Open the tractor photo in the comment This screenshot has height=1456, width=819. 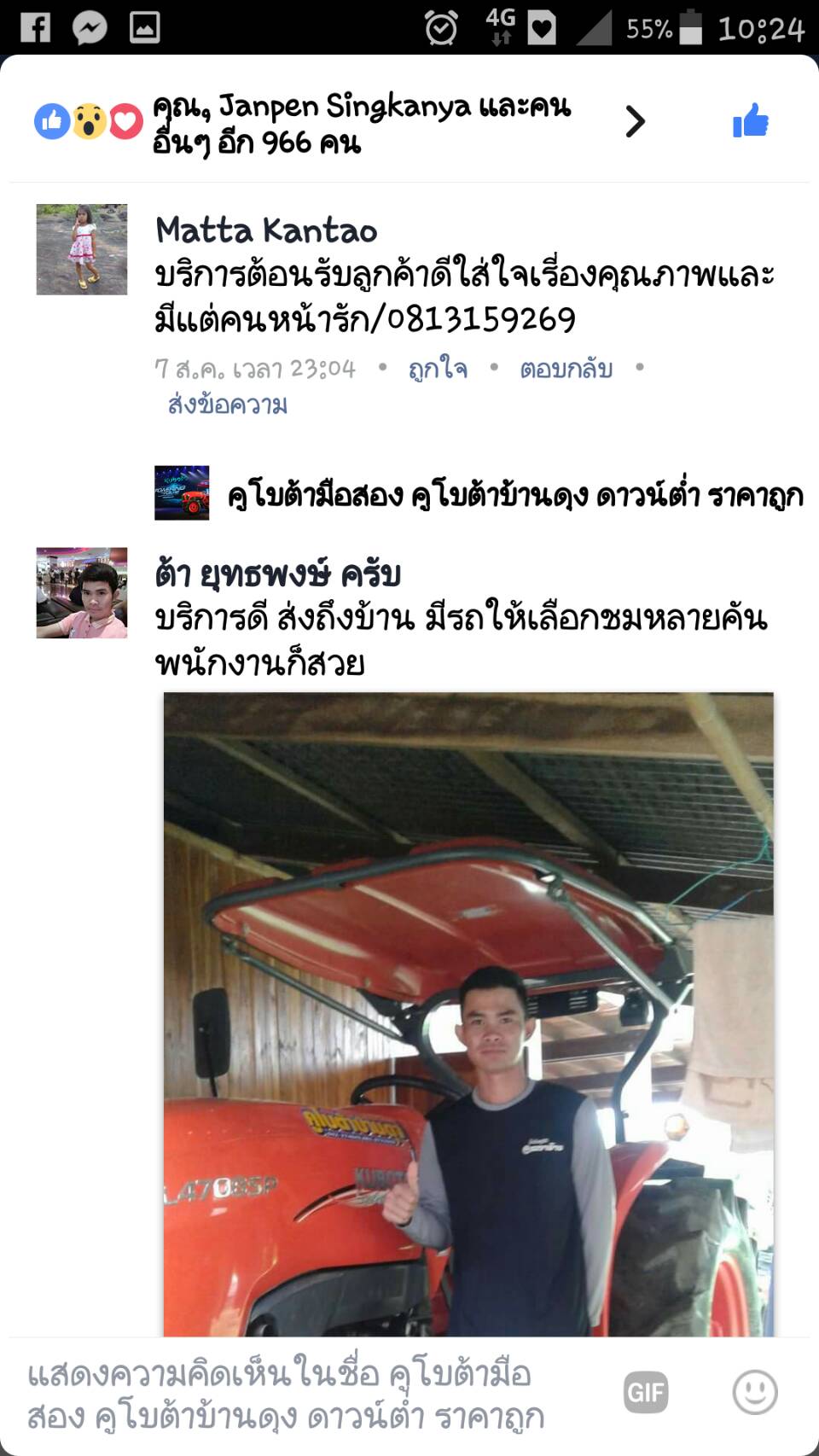468,1014
